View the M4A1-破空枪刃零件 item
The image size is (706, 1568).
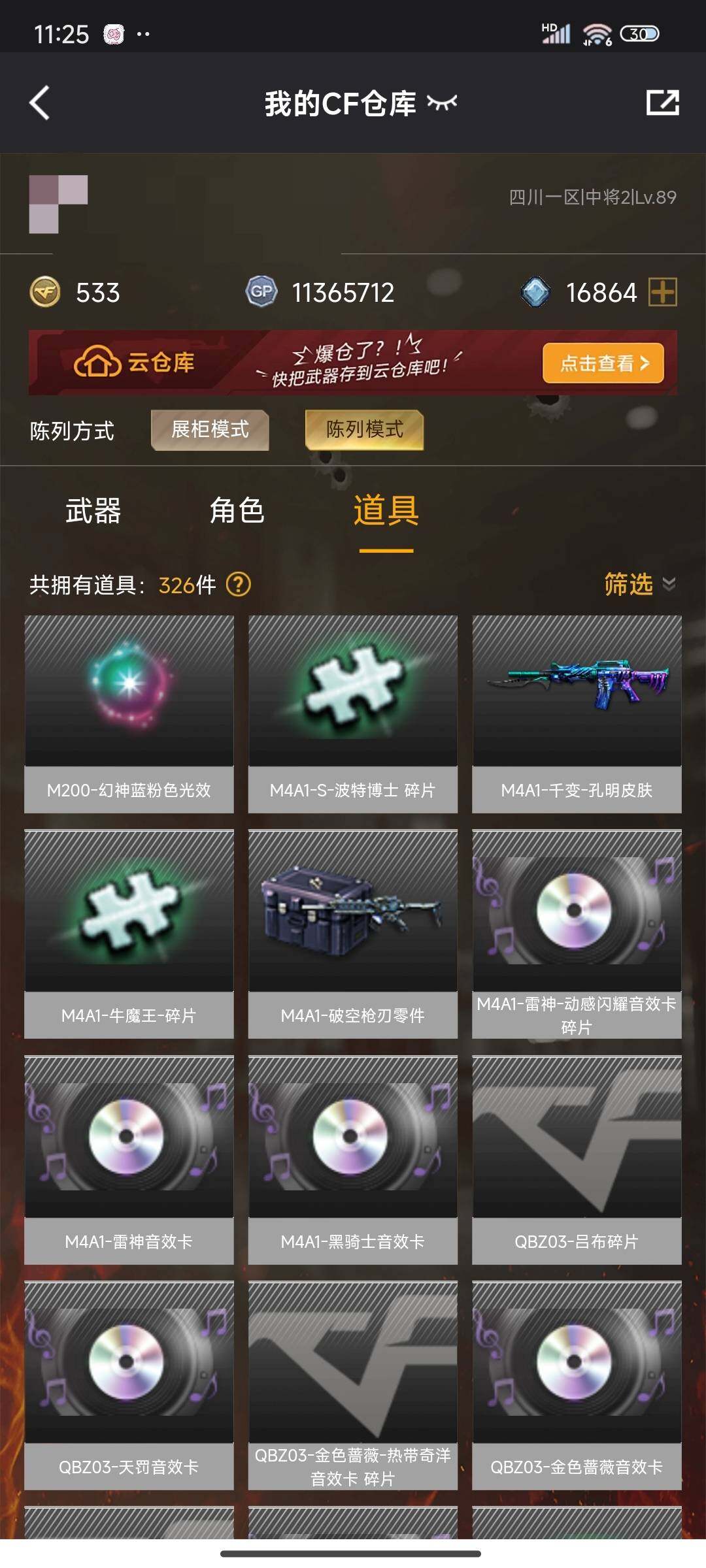[x=352, y=933]
